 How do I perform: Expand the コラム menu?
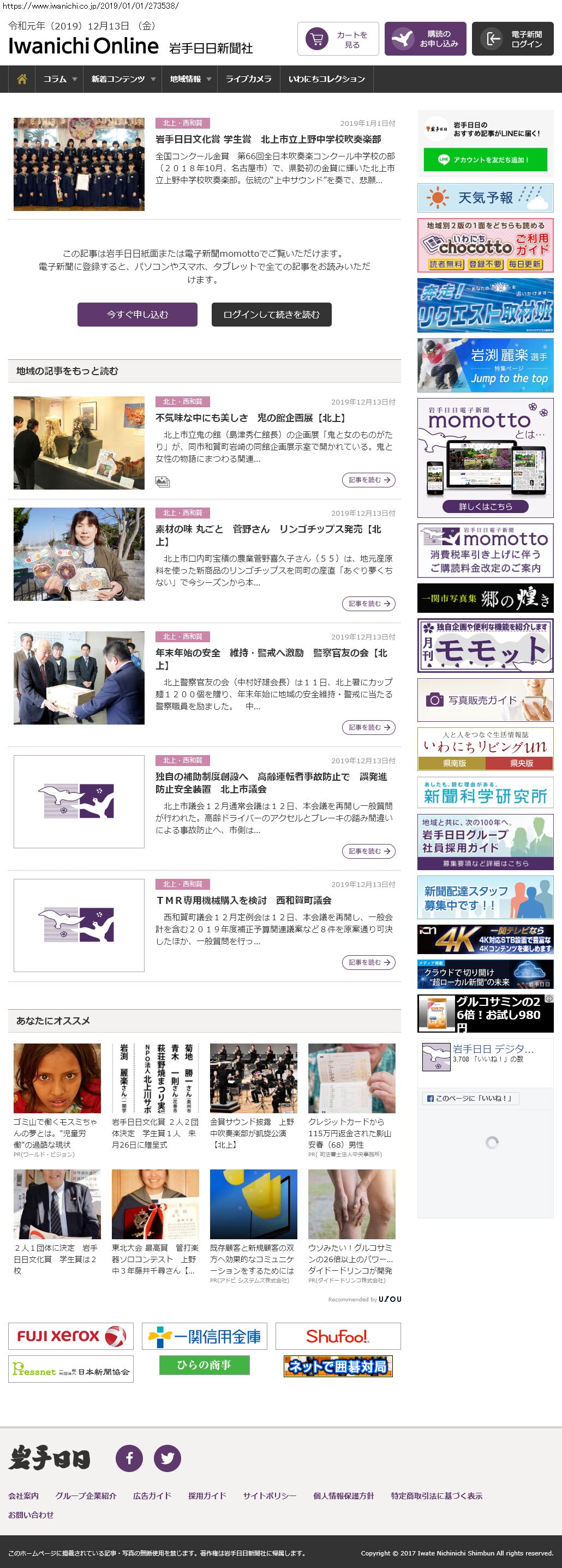click(x=59, y=79)
